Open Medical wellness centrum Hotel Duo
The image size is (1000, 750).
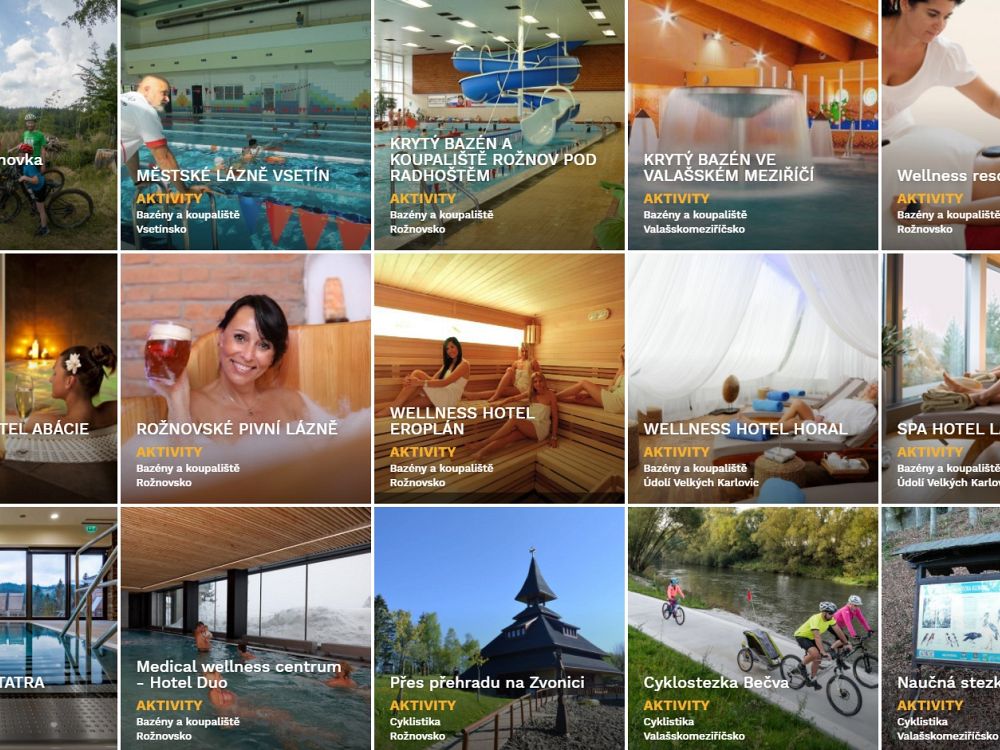245,628
